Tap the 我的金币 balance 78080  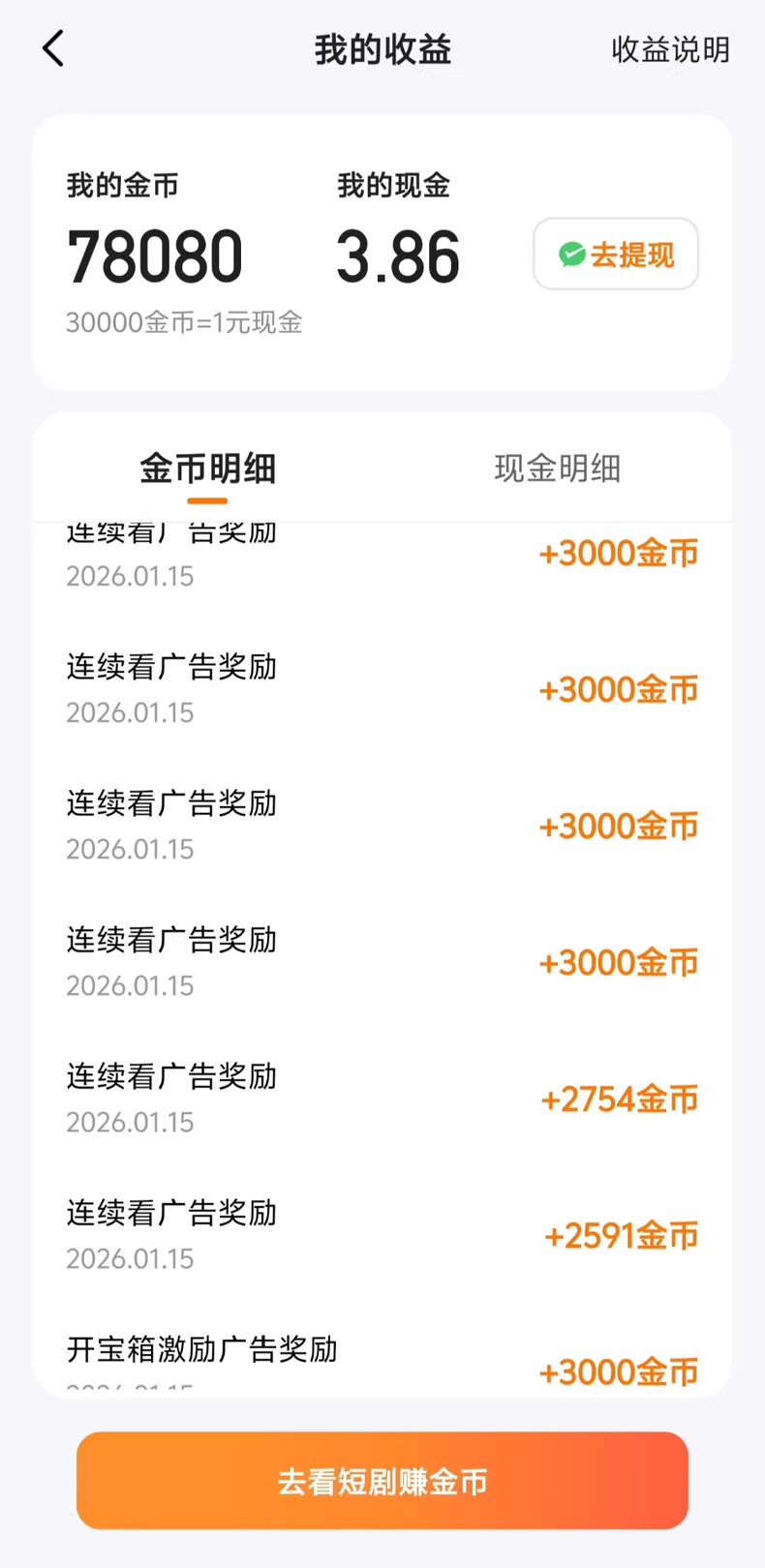(155, 255)
